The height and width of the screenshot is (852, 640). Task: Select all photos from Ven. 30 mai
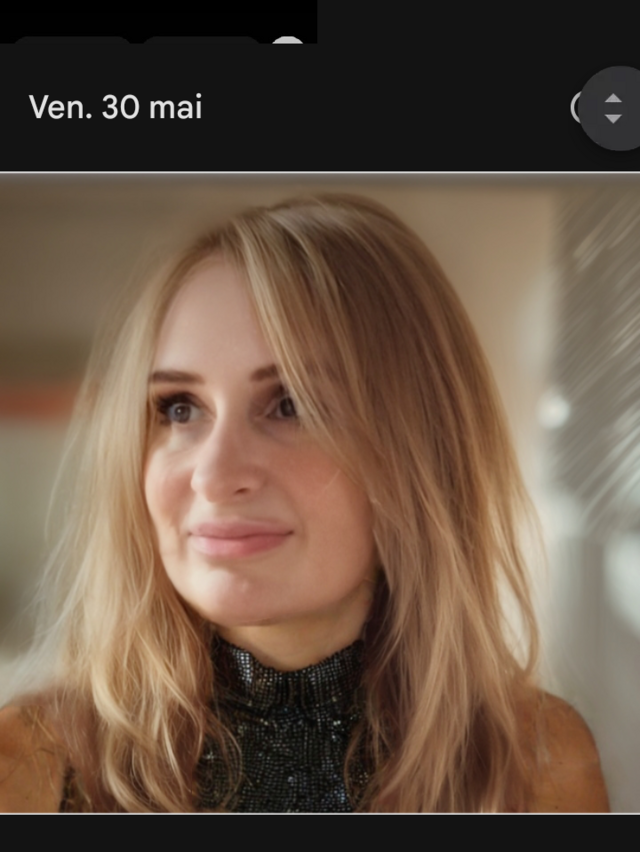[578, 108]
